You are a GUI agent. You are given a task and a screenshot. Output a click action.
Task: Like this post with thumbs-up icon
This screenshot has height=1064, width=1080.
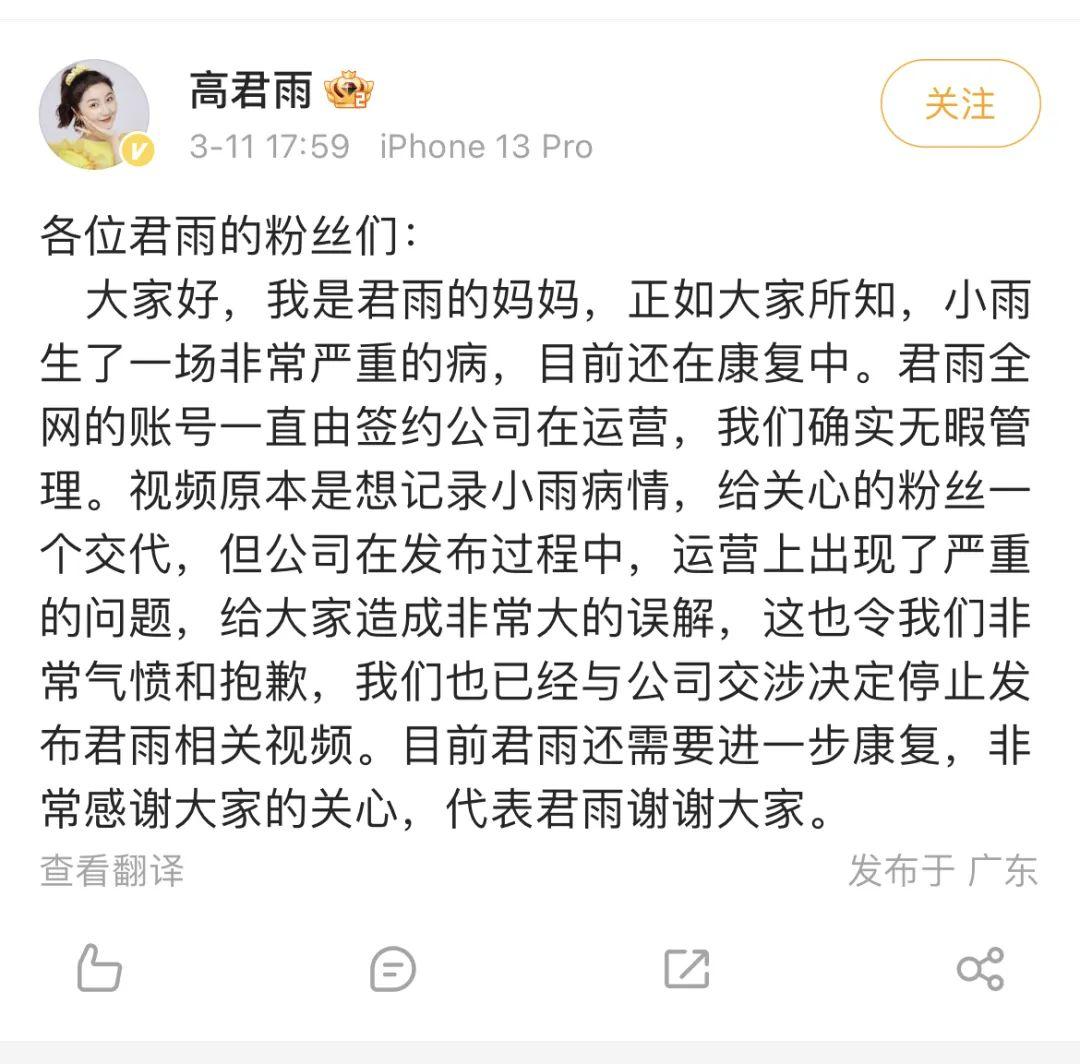pos(99,968)
